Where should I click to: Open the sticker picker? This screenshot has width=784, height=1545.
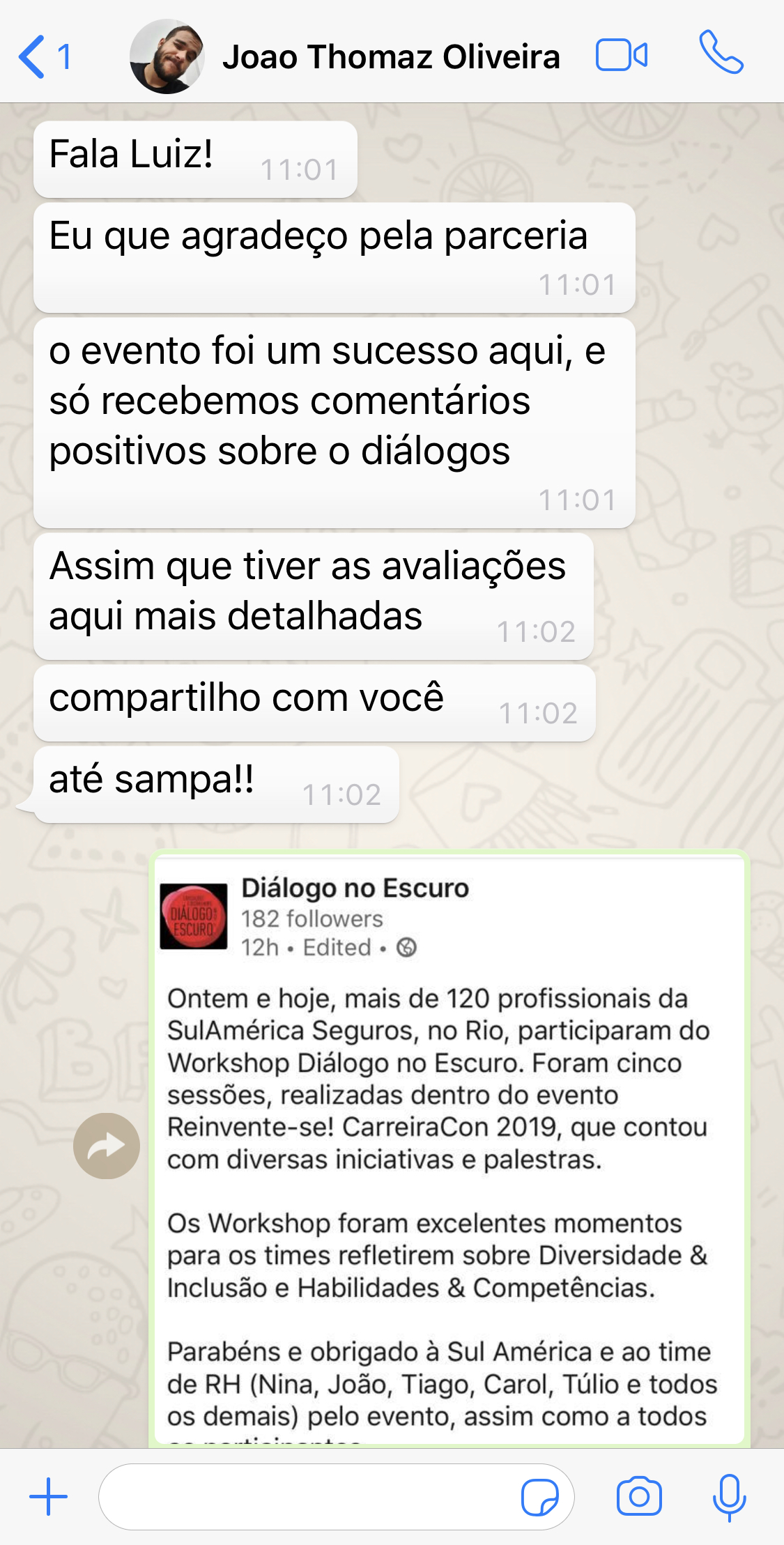(x=539, y=1496)
